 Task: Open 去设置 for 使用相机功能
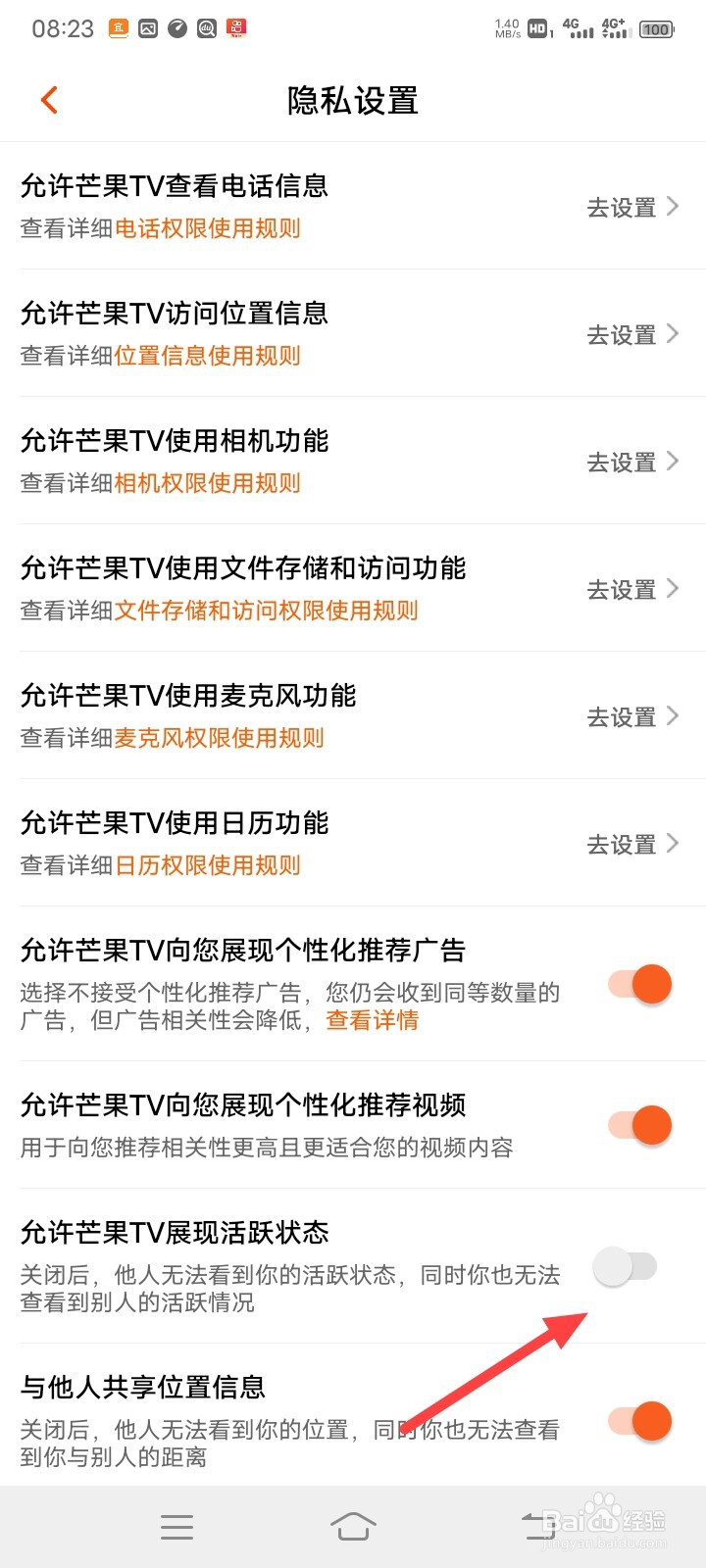point(632,462)
